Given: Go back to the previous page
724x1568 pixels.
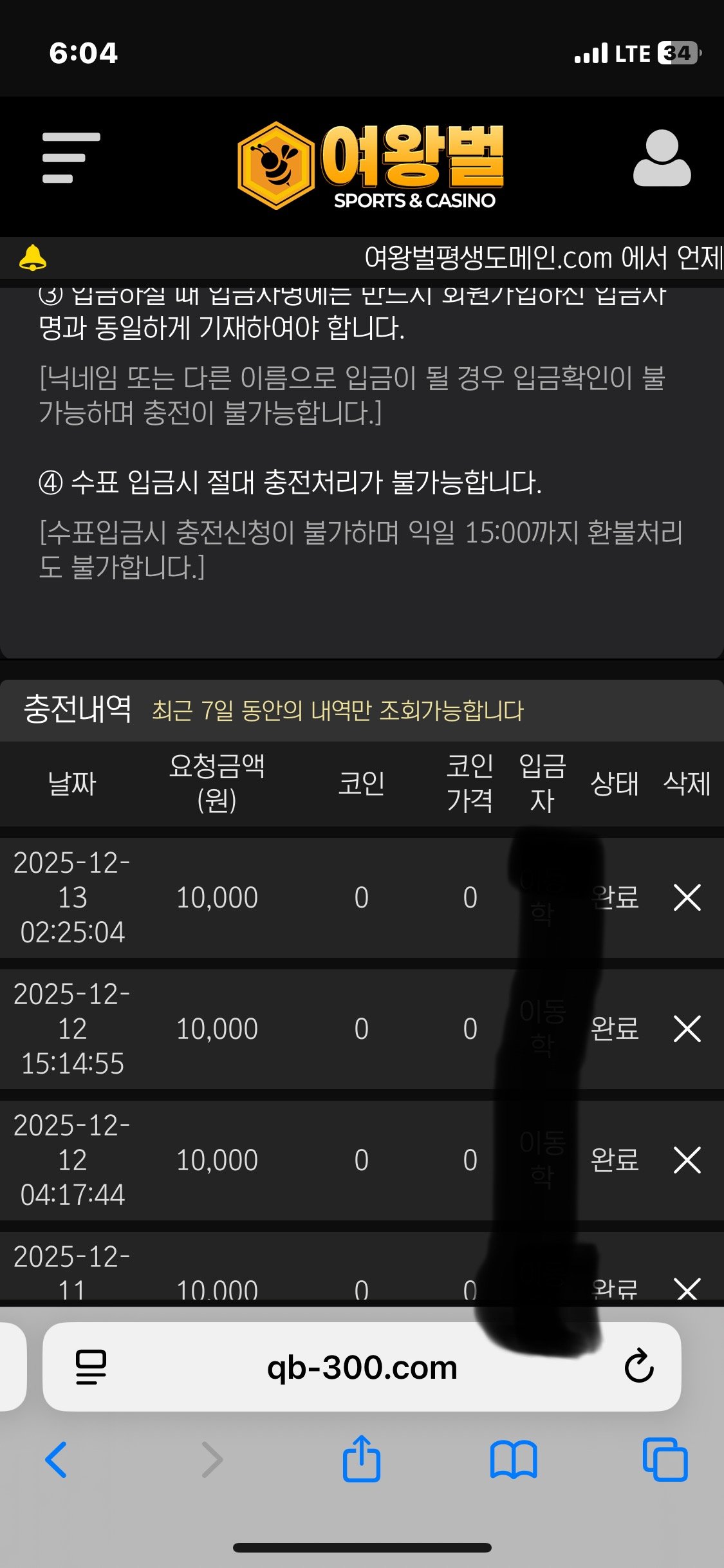Looking at the screenshot, I should pyautogui.click(x=57, y=1459).
